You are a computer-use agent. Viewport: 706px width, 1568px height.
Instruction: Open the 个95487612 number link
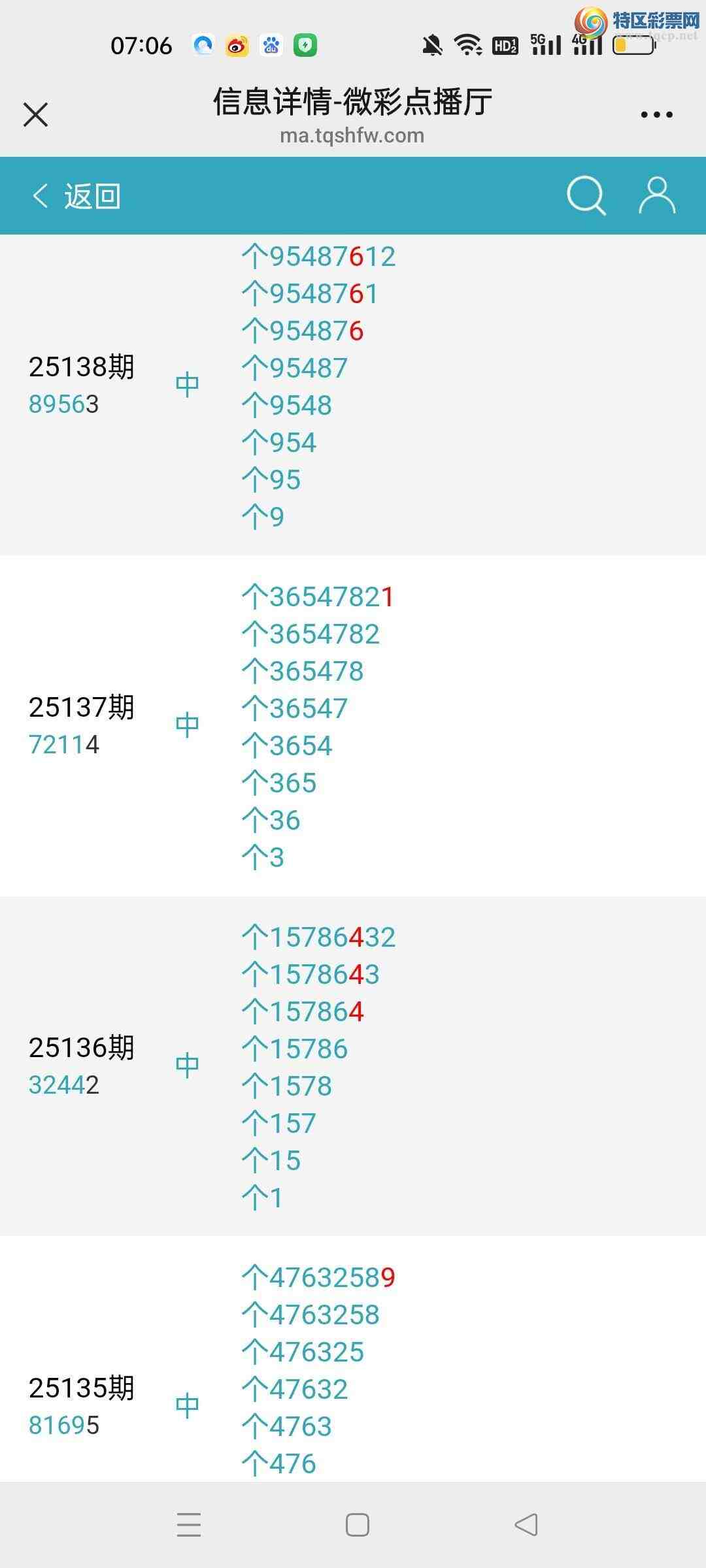pyautogui.click(x=318, y=256)
